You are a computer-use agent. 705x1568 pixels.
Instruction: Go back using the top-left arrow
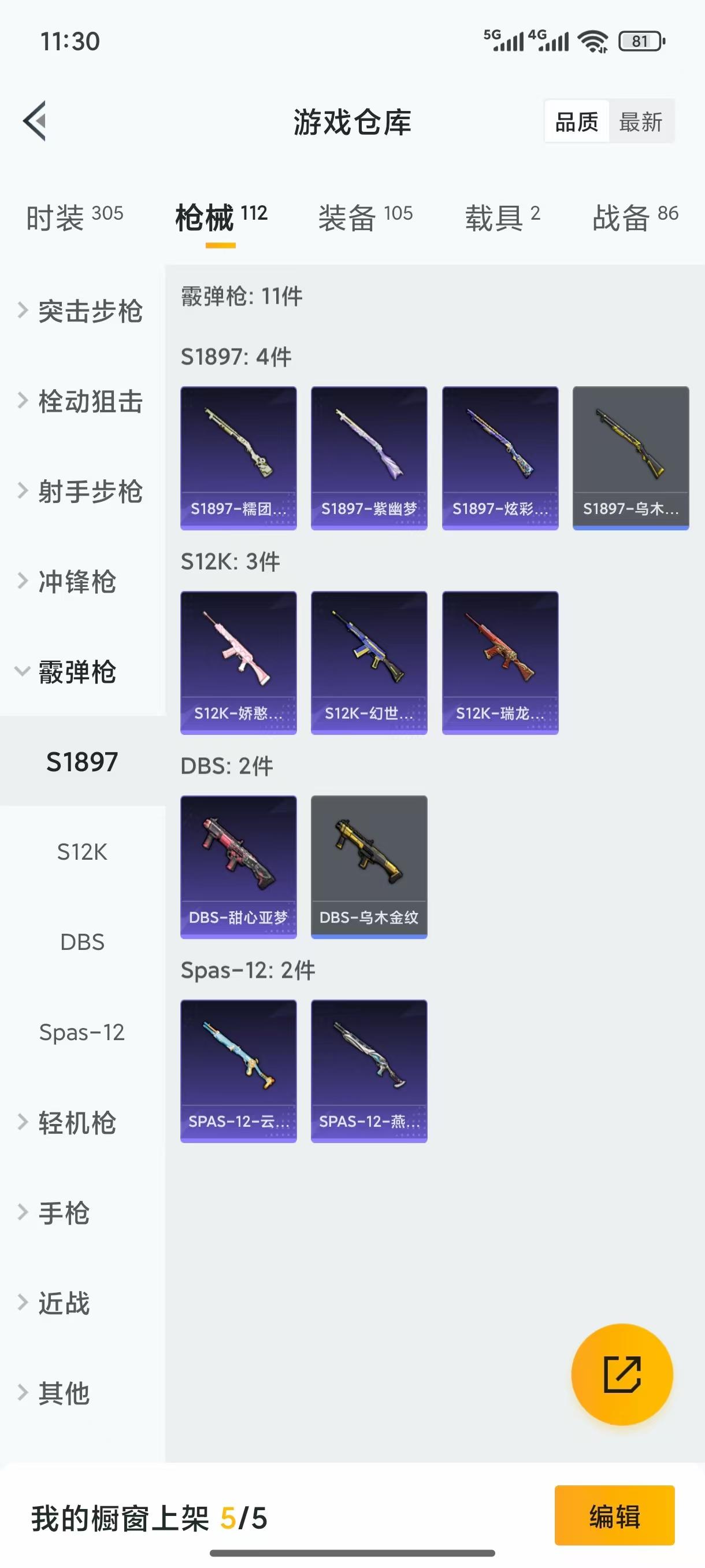point(35,120)
